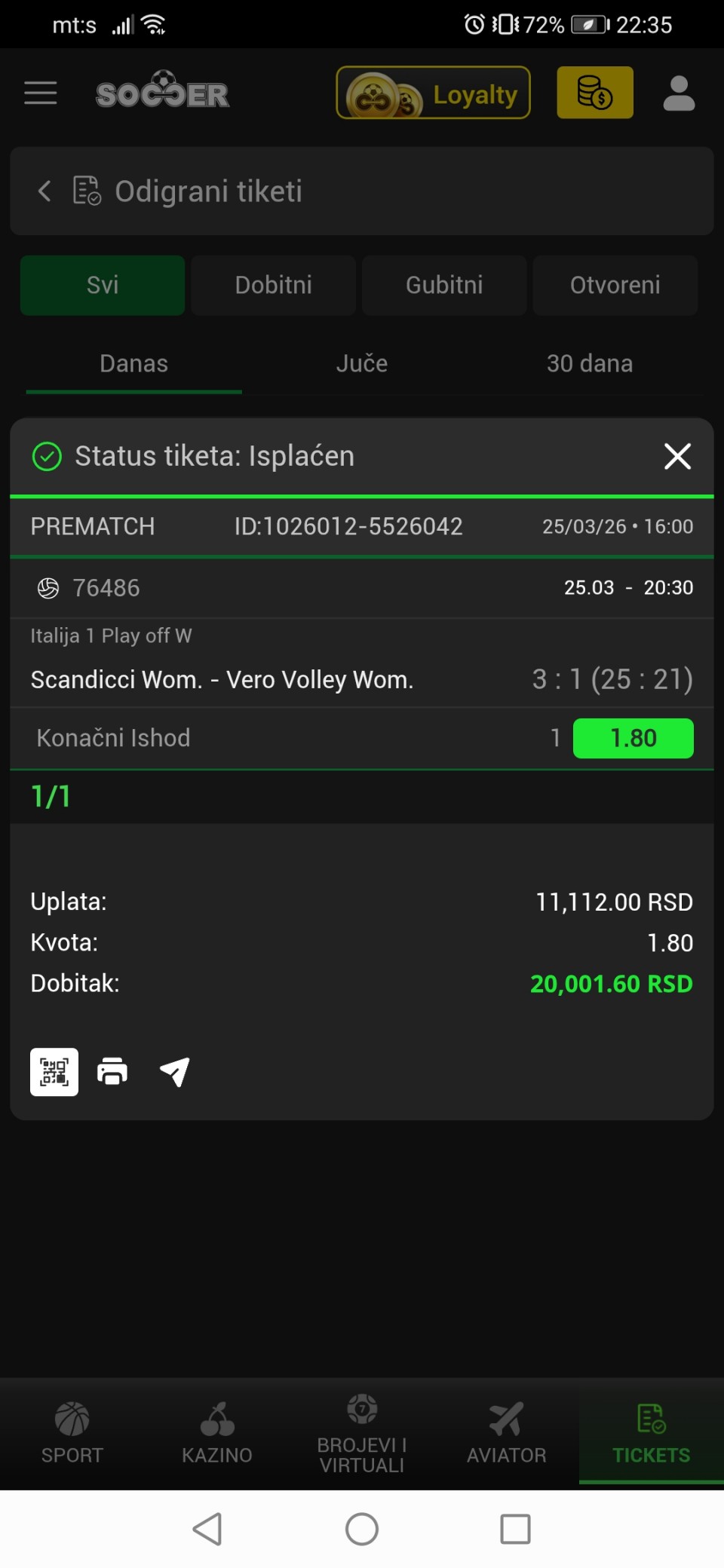724x1568 pixels.
Task: Open the Loyalty program
Action: (433, 93)
